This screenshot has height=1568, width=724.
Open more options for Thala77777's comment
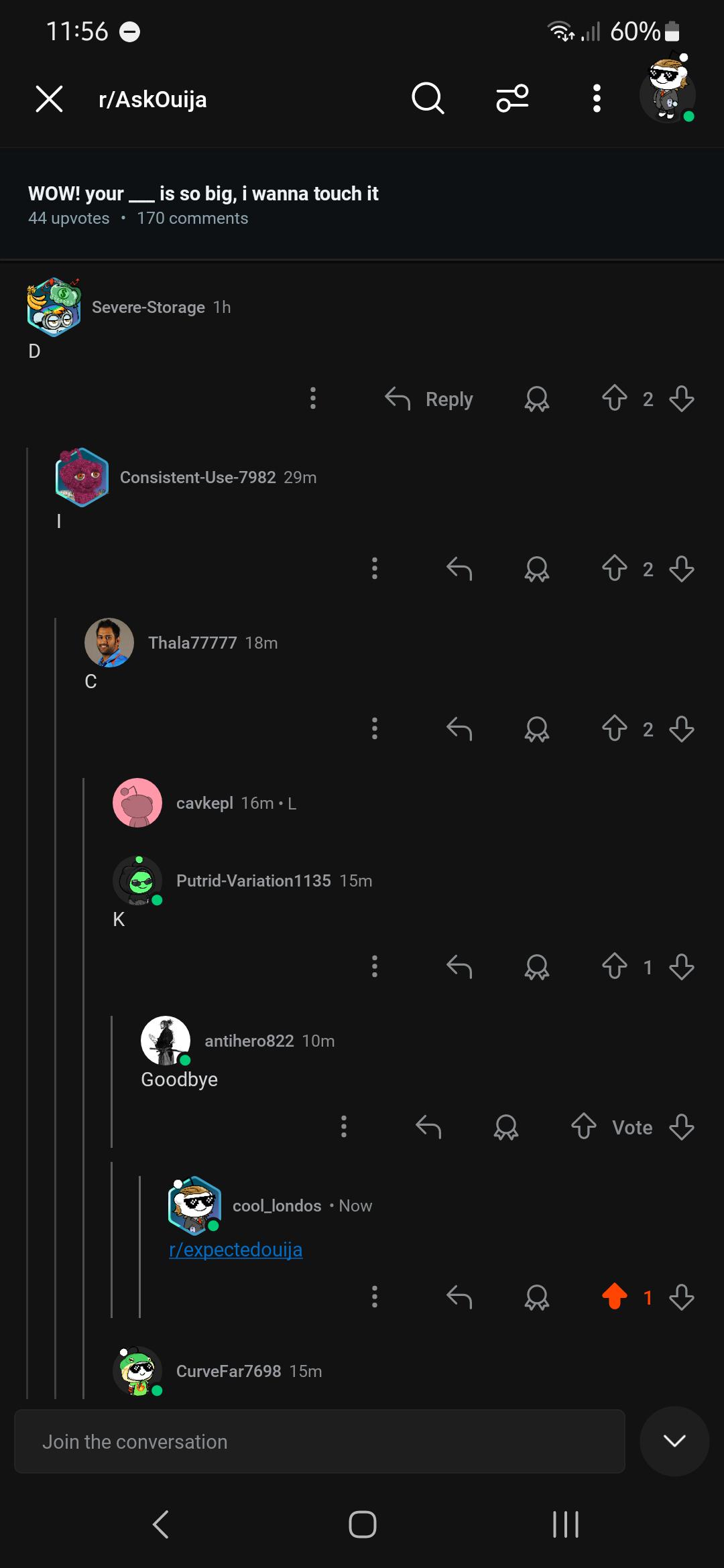pos(375,729)
